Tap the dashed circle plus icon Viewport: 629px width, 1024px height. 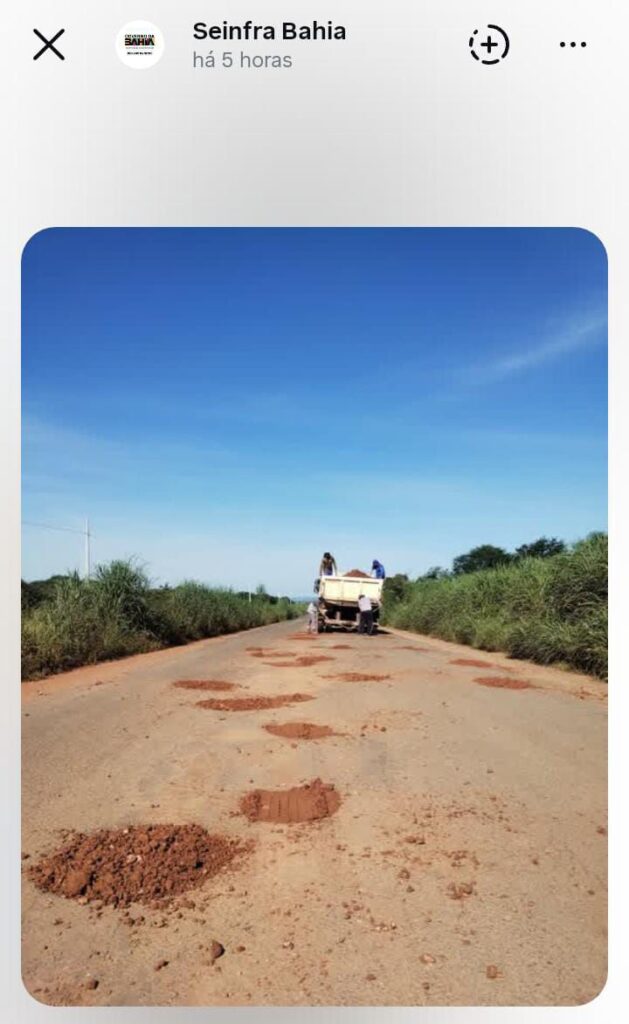(x=489, y=44)
